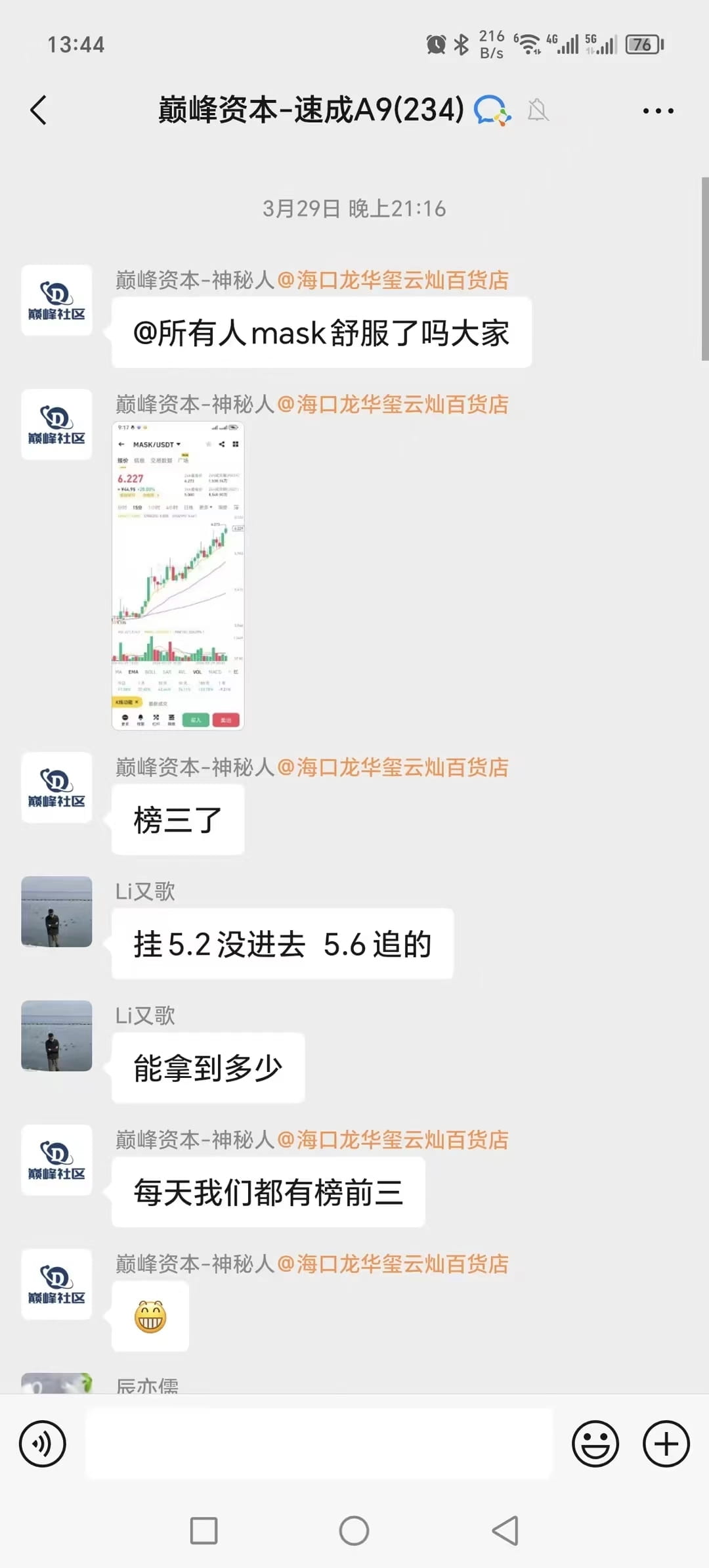Toggle the muted notifications bell

pos(538,110)
